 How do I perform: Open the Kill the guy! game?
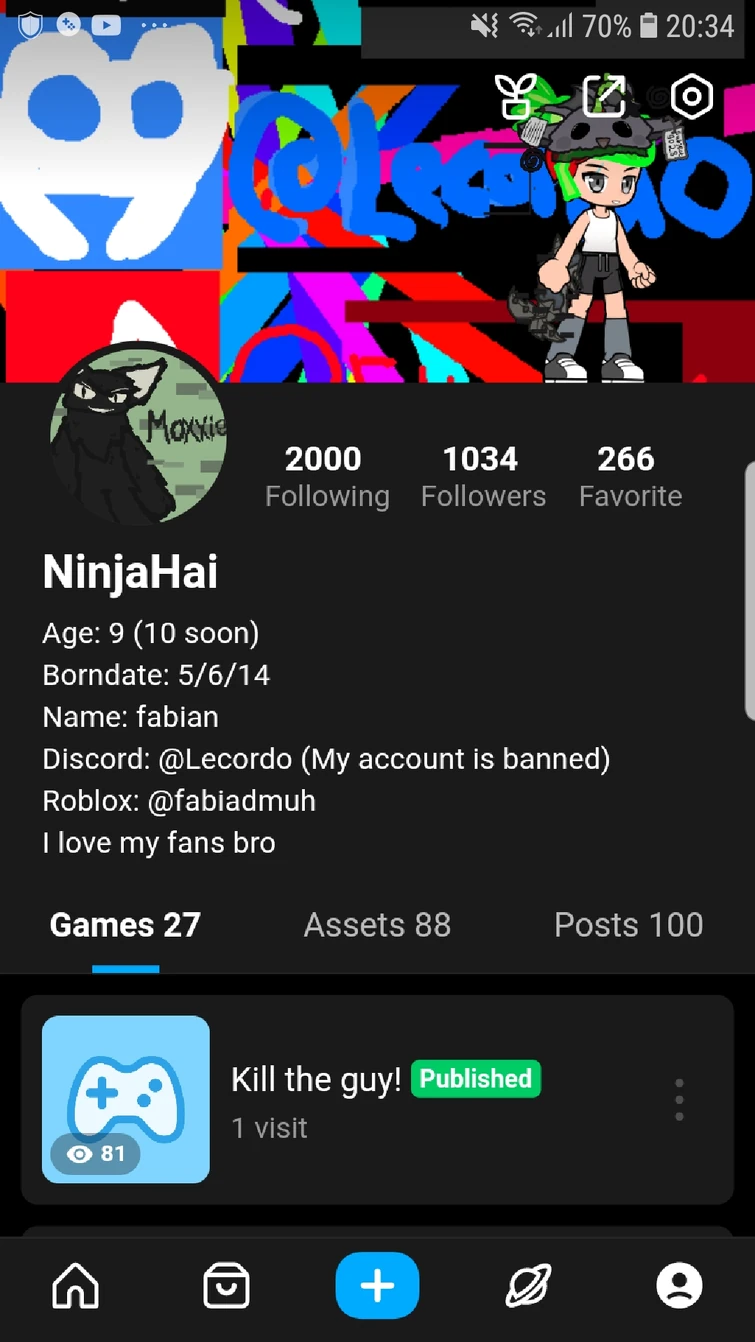[x=315, y=1080]
